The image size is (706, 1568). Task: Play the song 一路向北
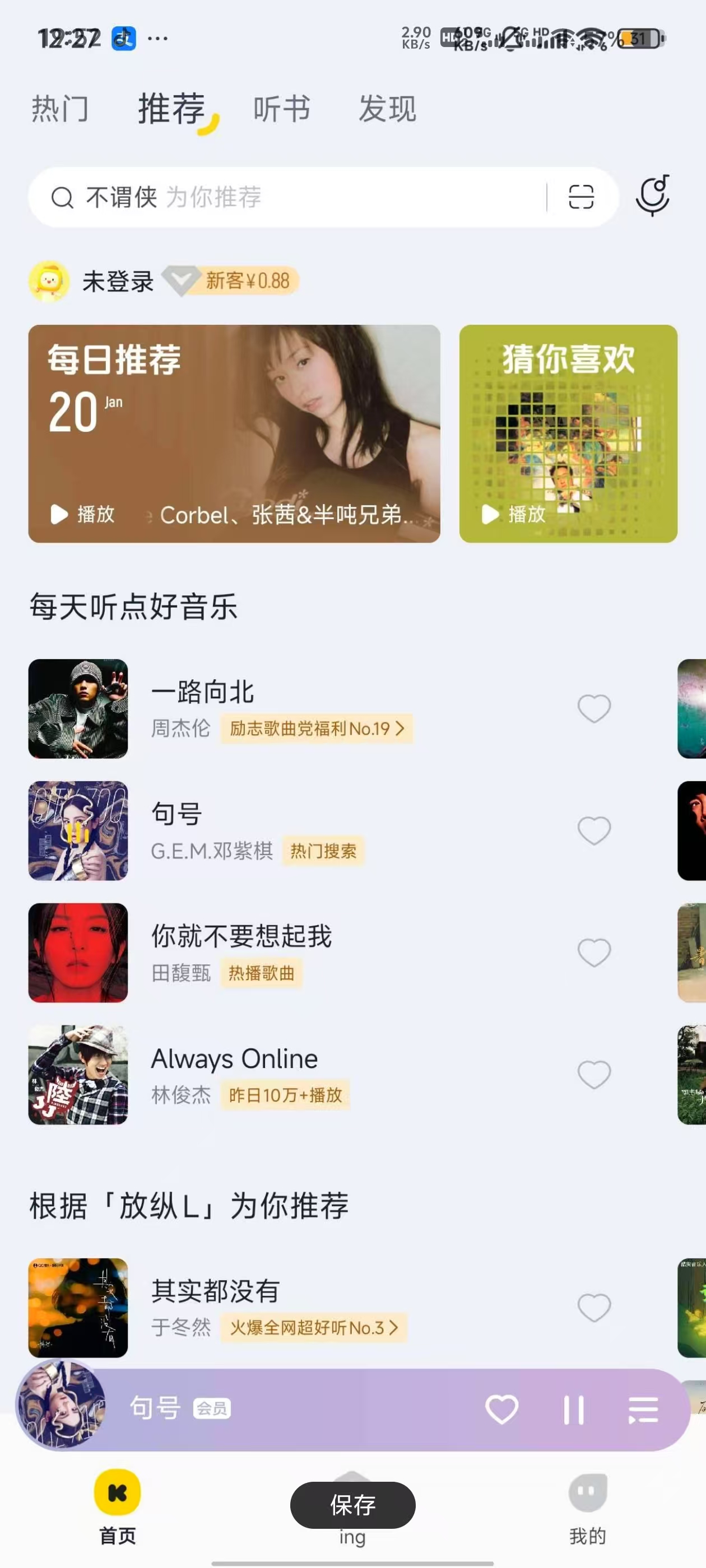coord(202,692)
